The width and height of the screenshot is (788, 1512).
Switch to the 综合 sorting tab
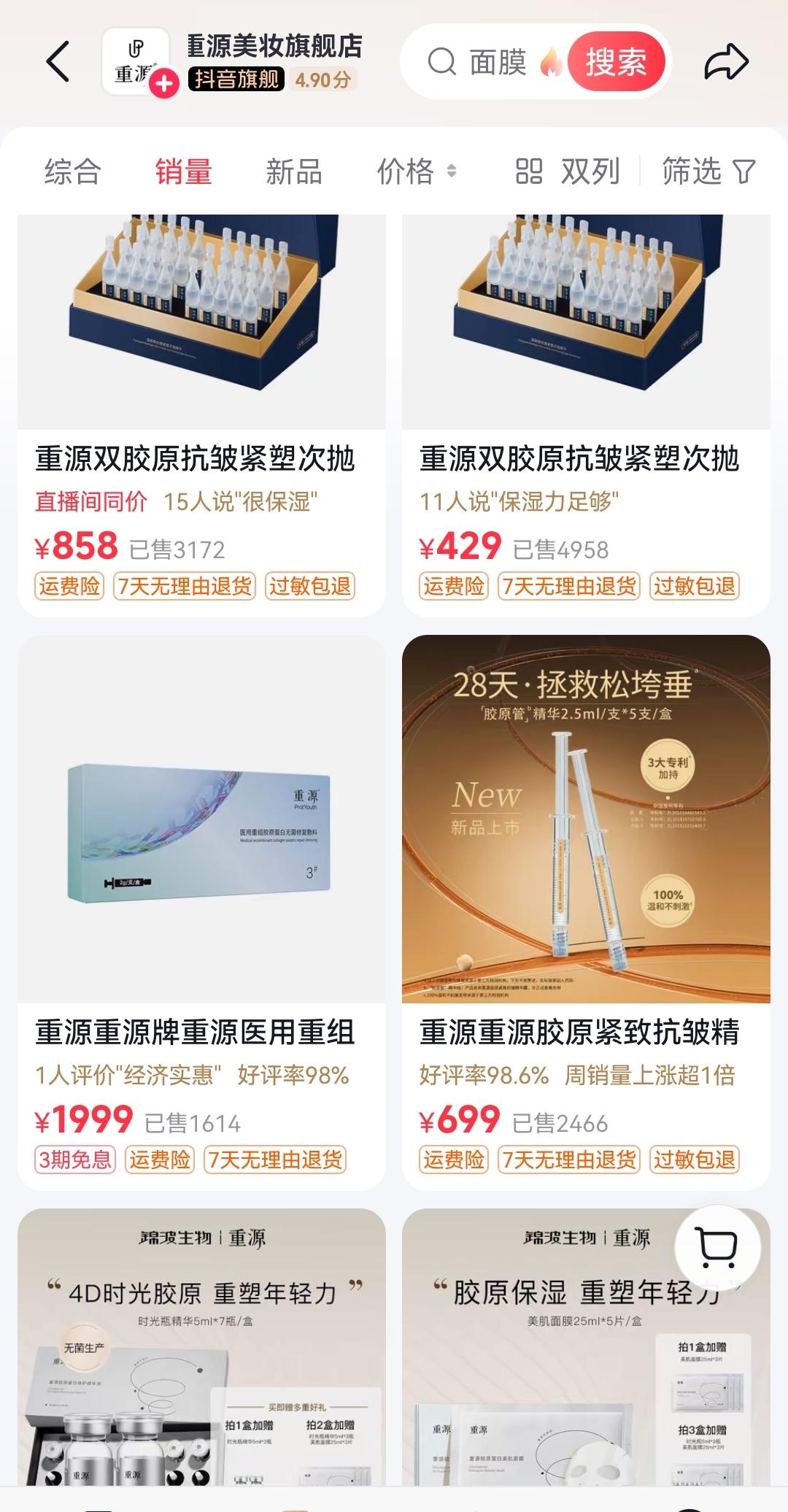tap(72, 172)
